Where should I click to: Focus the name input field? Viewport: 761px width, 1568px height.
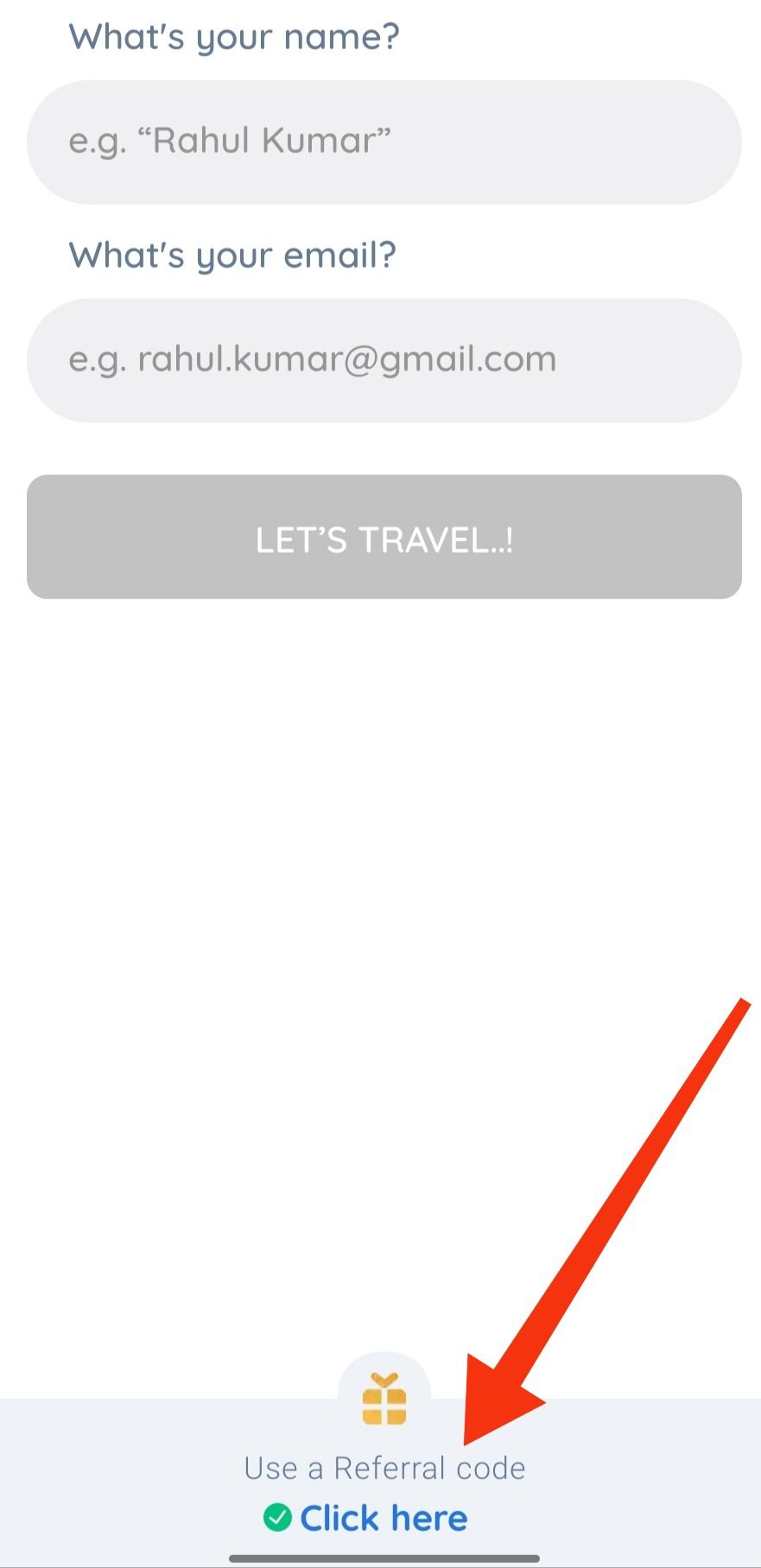384,142
